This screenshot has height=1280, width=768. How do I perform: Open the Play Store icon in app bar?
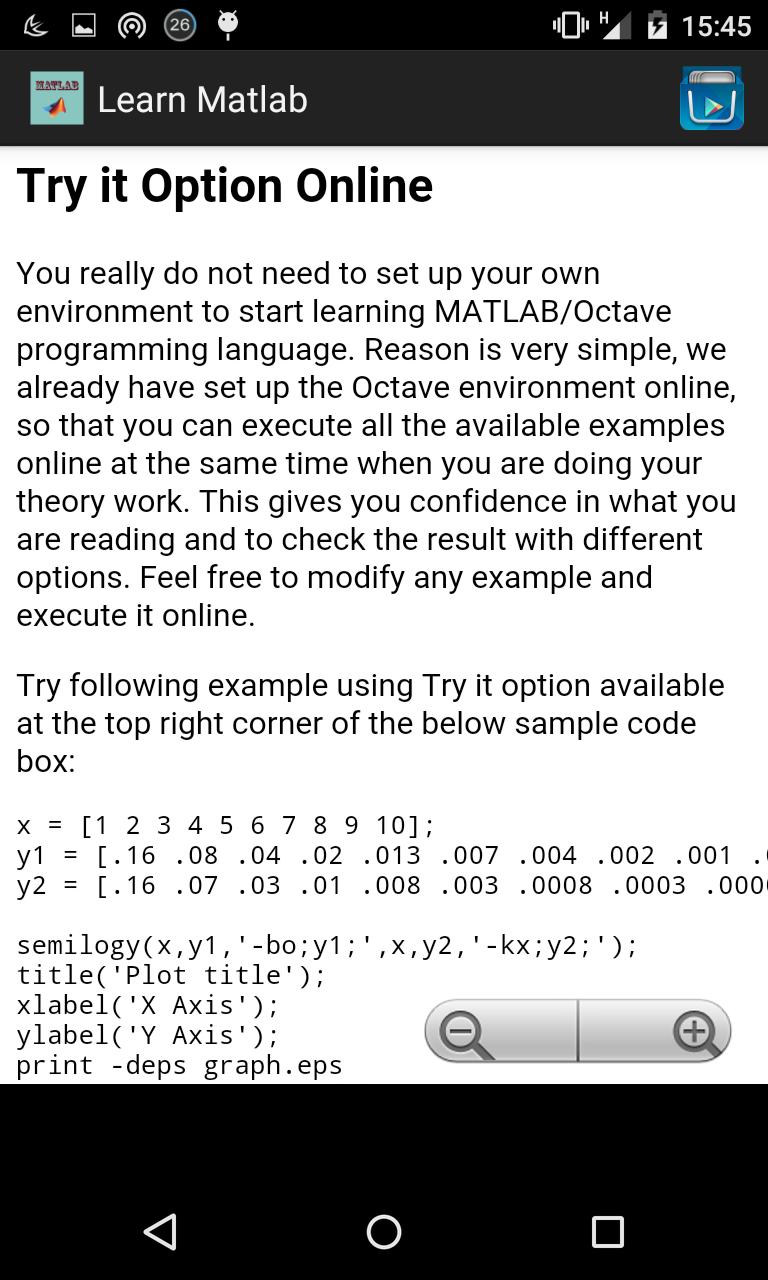pyautogui.click(x=711, y=99)
